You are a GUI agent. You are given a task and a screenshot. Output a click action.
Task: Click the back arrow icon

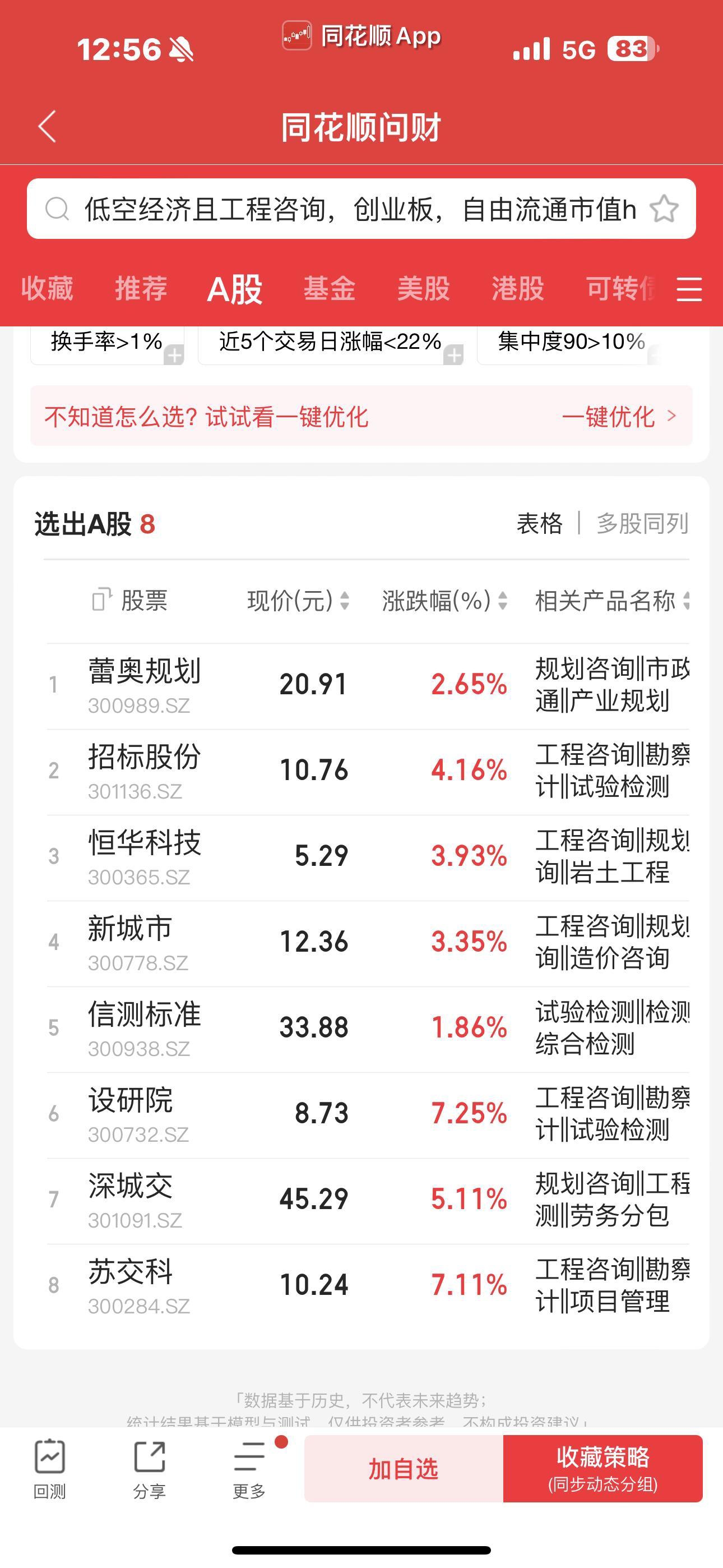47,126
